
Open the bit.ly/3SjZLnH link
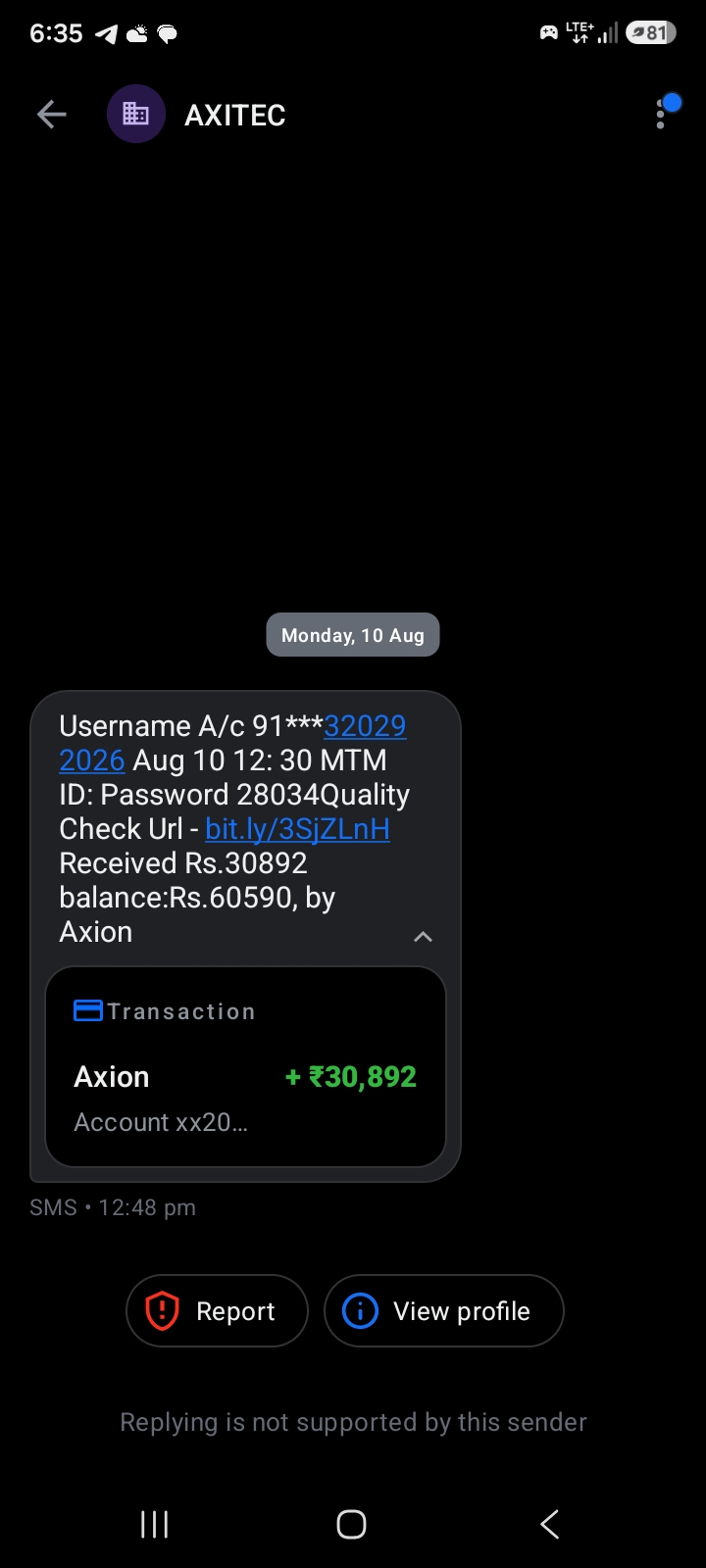[297, 829]
